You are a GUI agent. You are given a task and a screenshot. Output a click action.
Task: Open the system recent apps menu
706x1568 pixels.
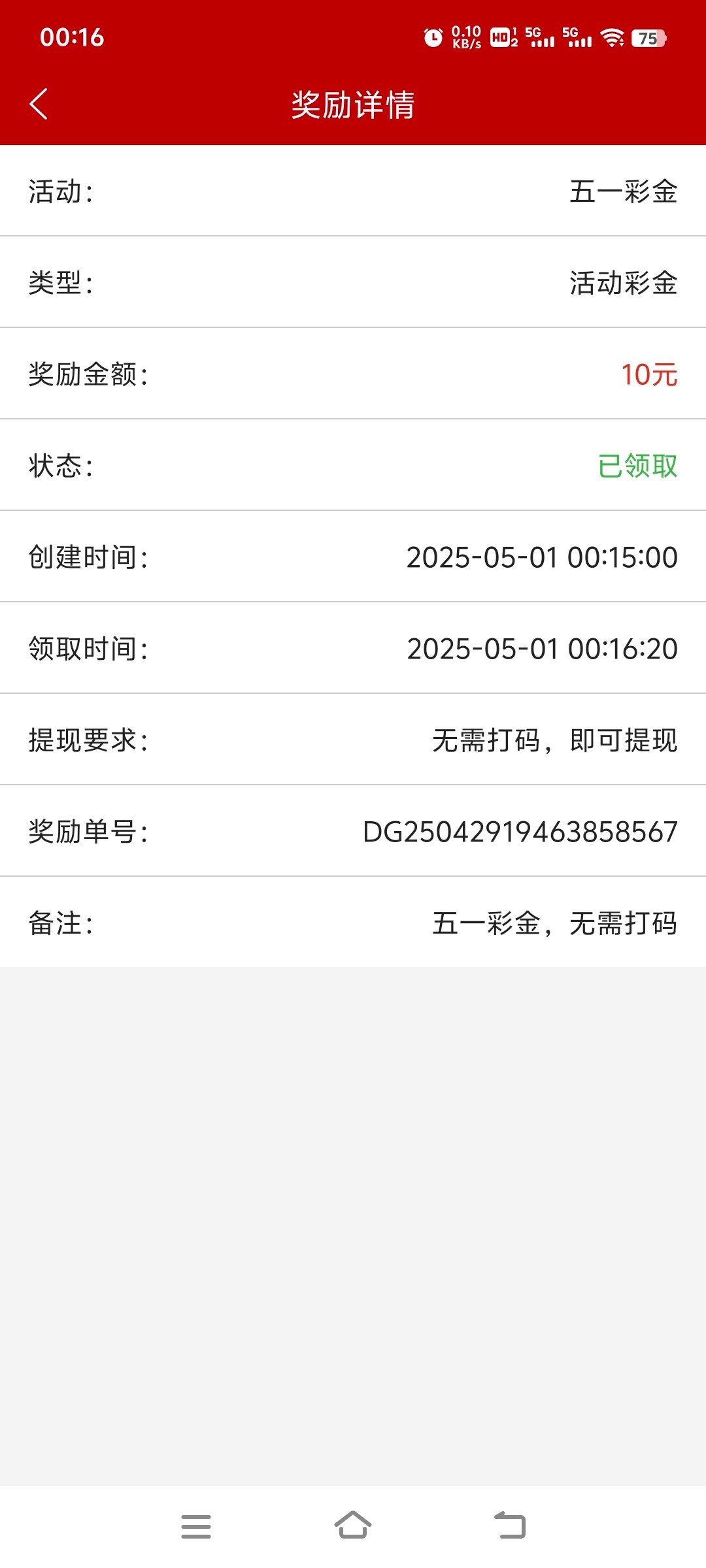coord(196,1526)
